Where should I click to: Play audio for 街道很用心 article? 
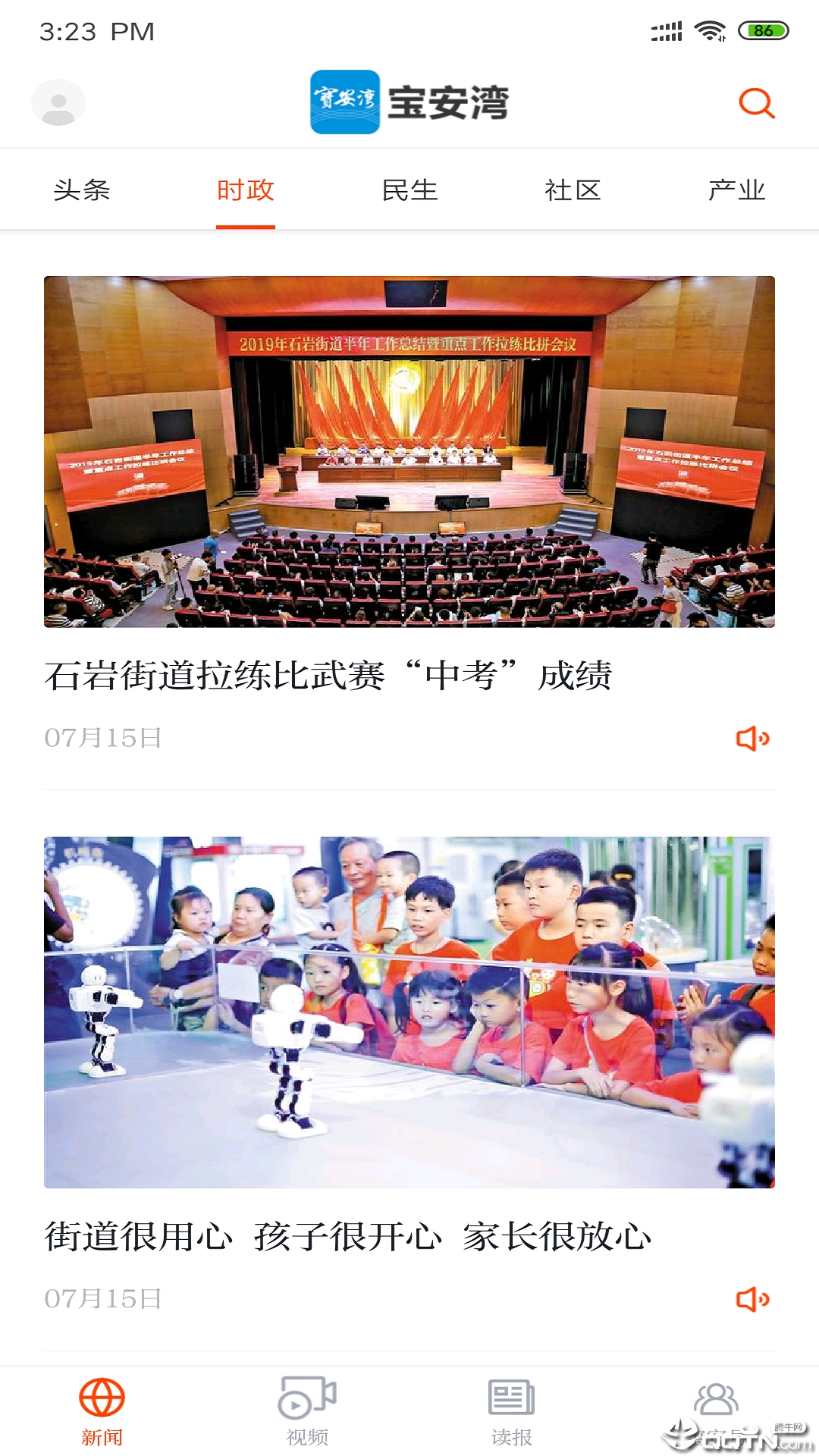752,1299
